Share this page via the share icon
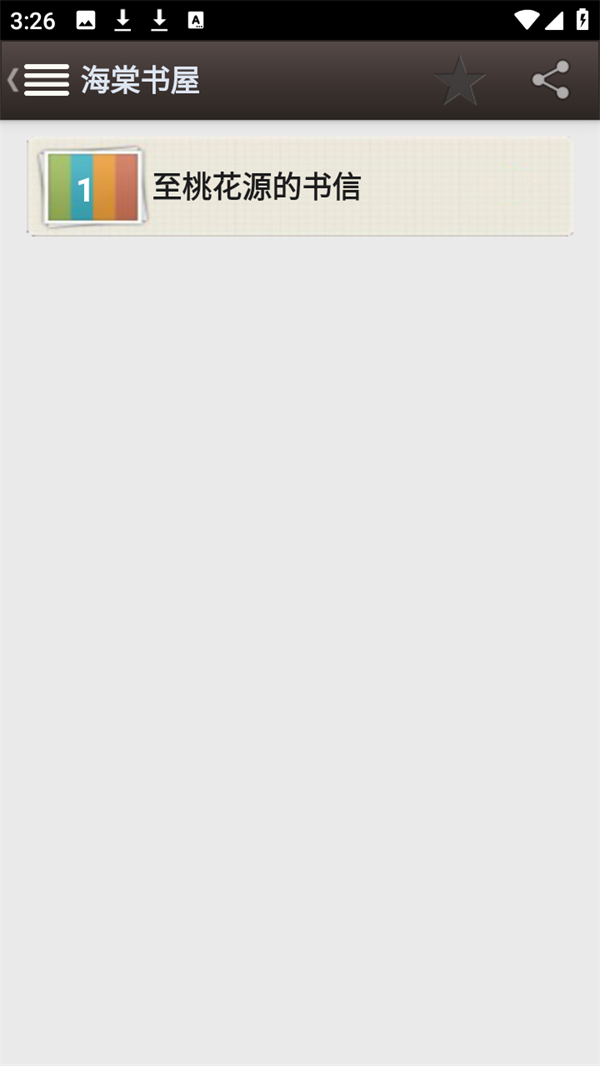This screenshot has height=1066, width=600. (550, 80)
